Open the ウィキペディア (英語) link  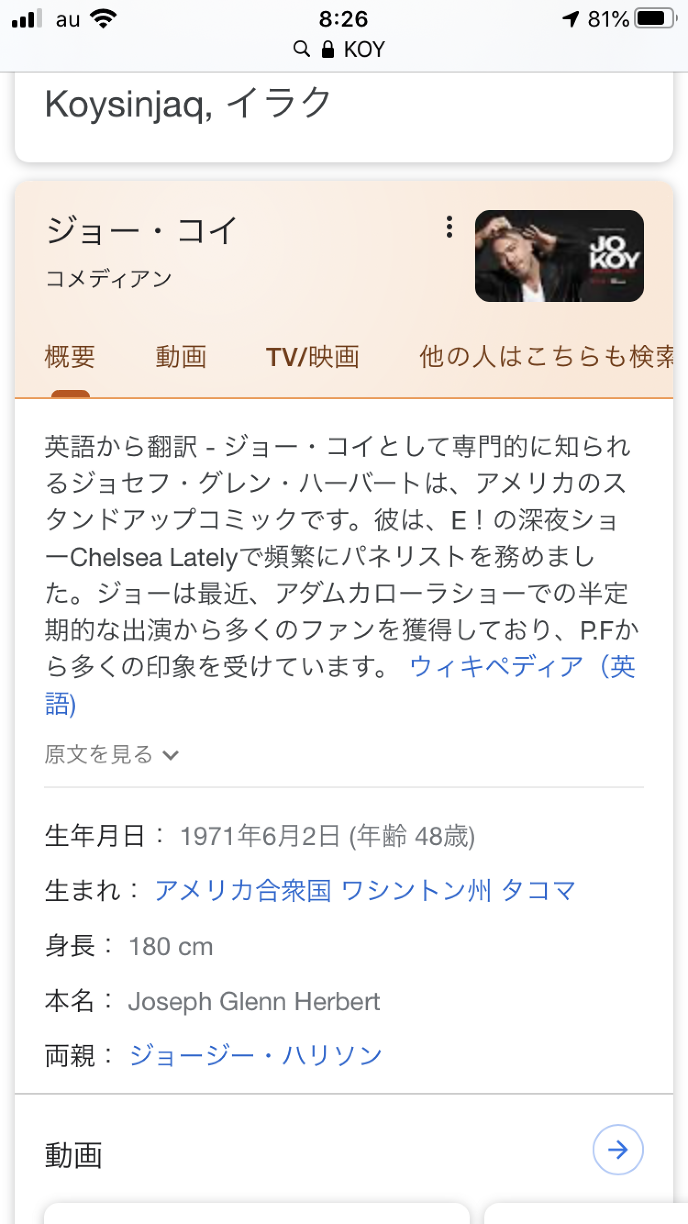(x=521, y=668)
